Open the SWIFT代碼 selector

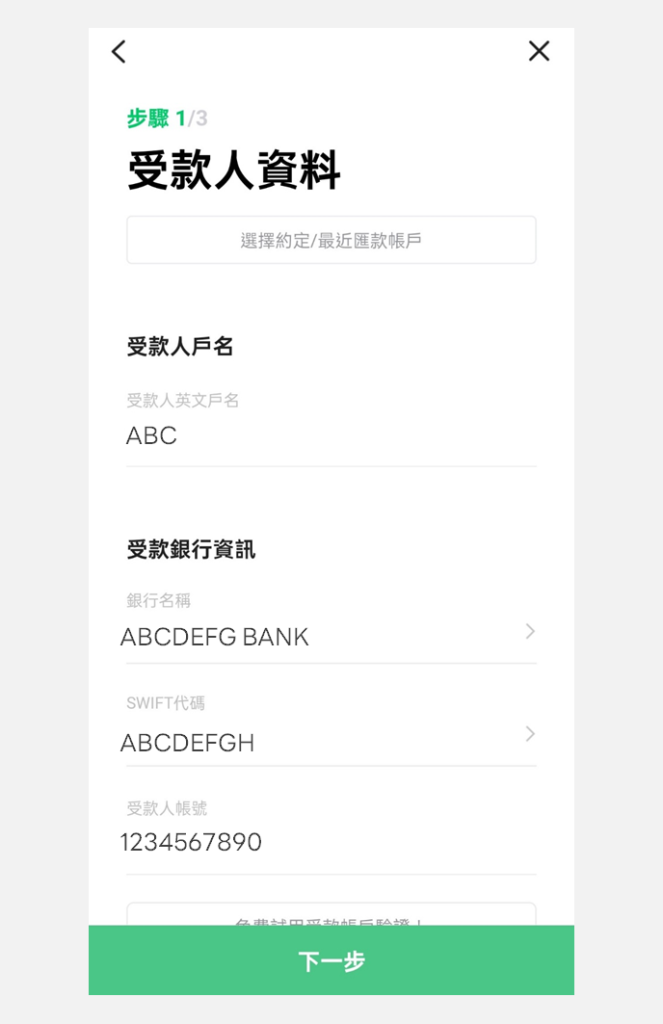click(x=330, y=741)
